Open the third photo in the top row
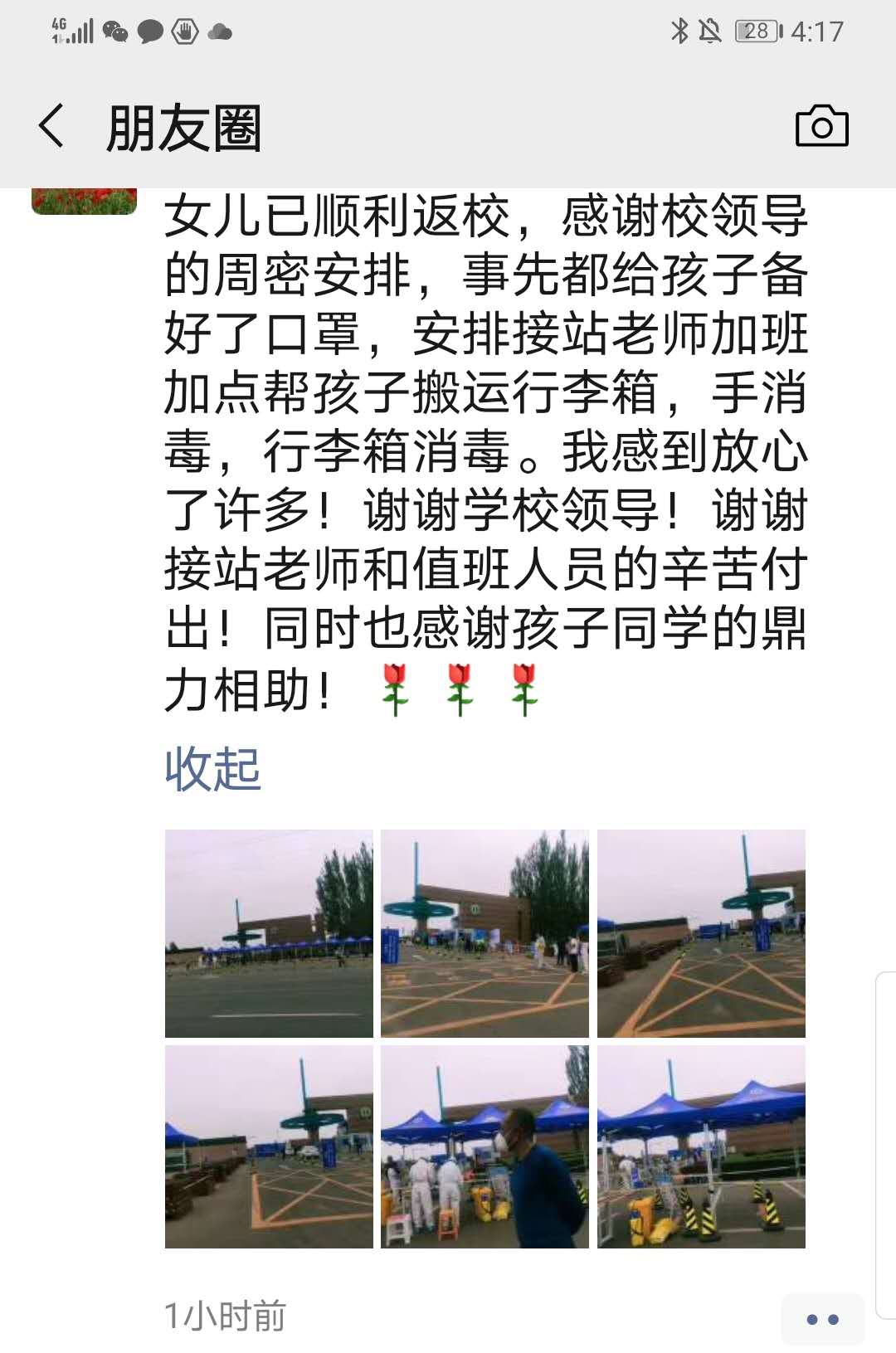The image size is (896, 1353). coord(701,933)
